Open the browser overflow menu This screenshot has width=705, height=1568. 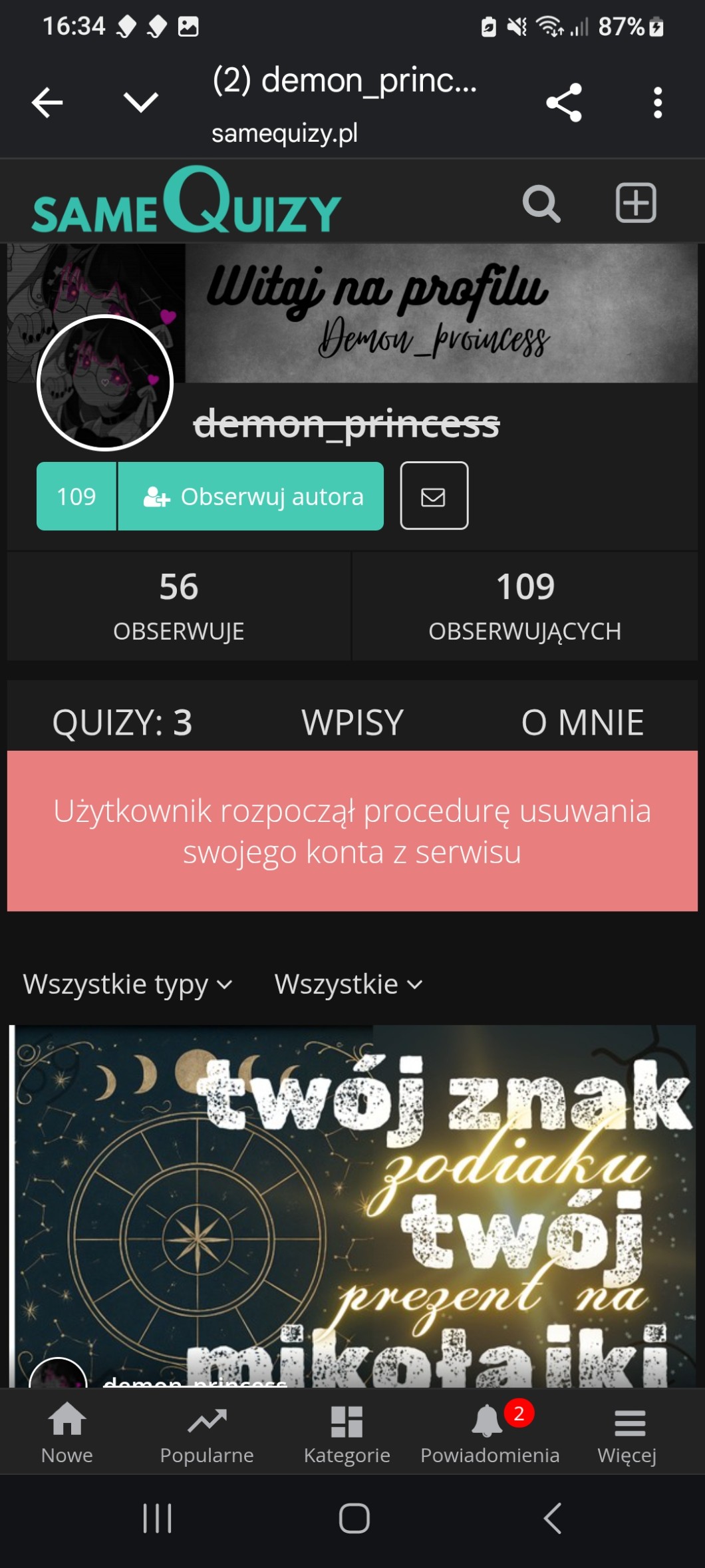tap(657, 102)
